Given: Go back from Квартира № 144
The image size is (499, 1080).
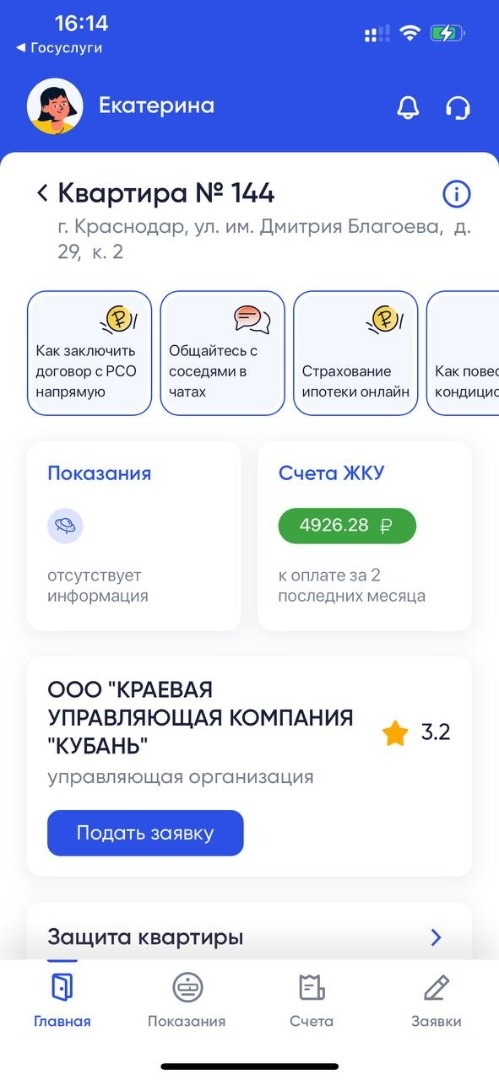Looking at the screenshot, I should pos(43,194).
